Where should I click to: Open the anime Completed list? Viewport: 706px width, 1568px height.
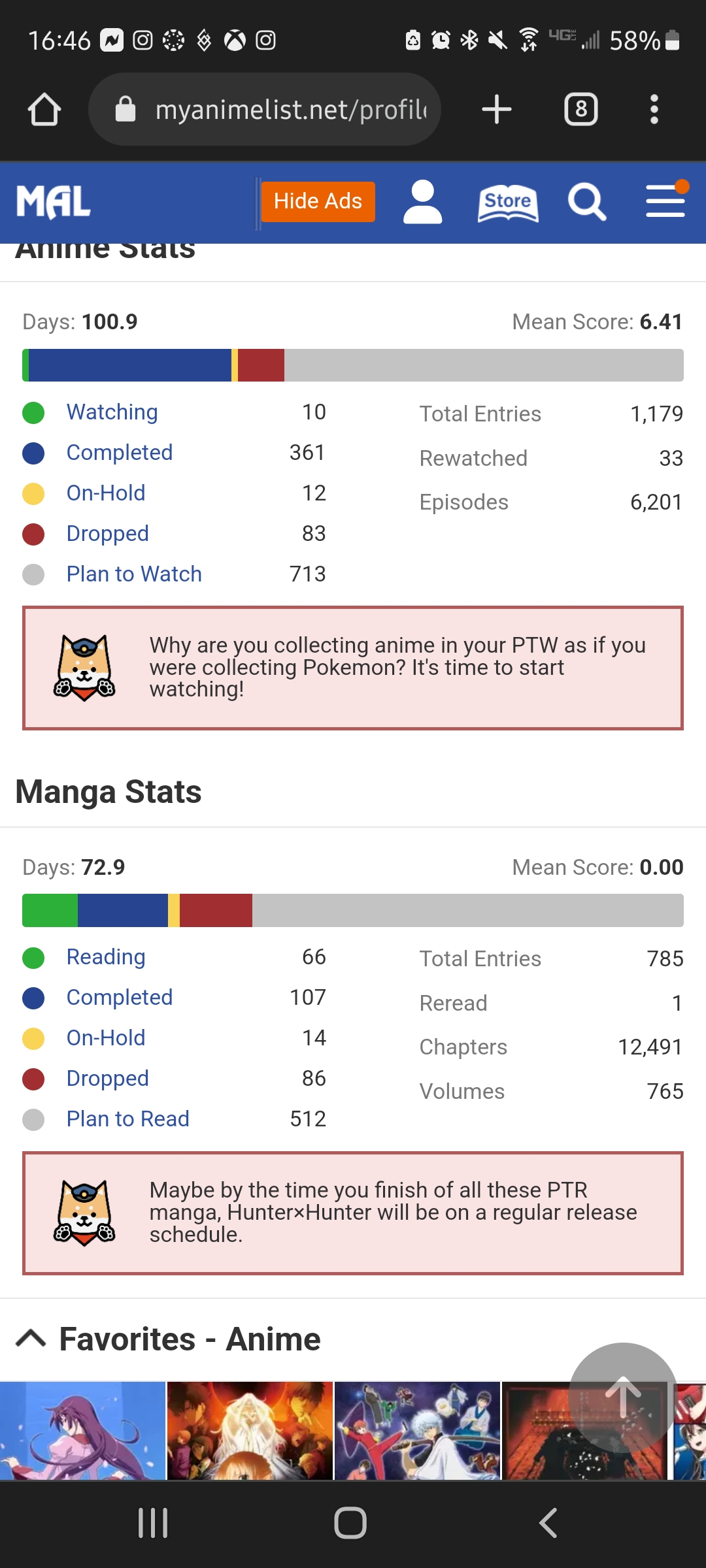click(120, 453)
